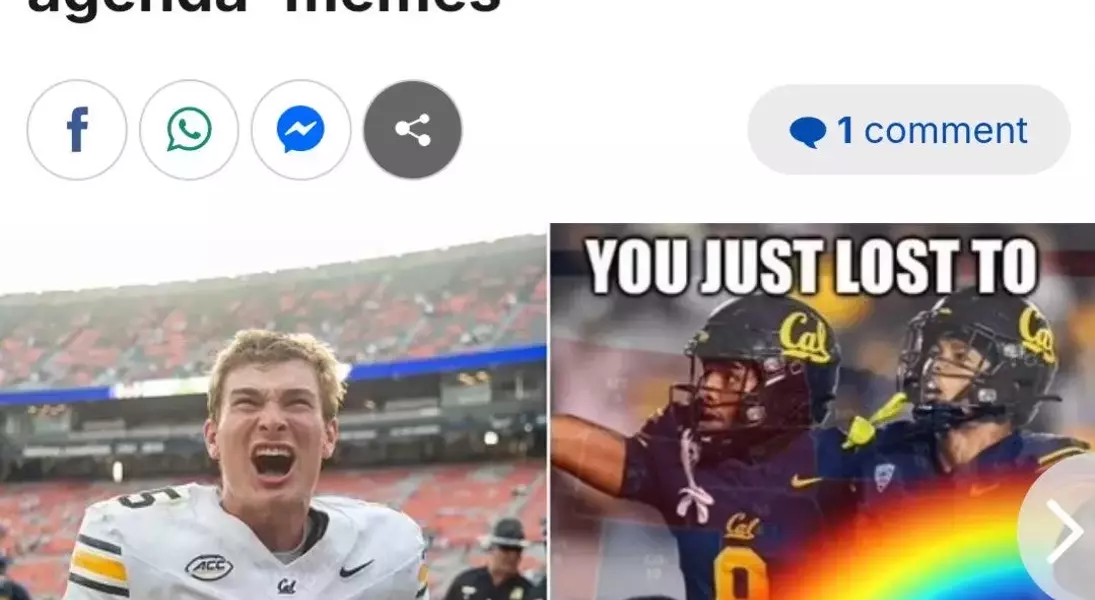Open the article photo gallery image
This screenshot has width=1095, height=600.
274,420
